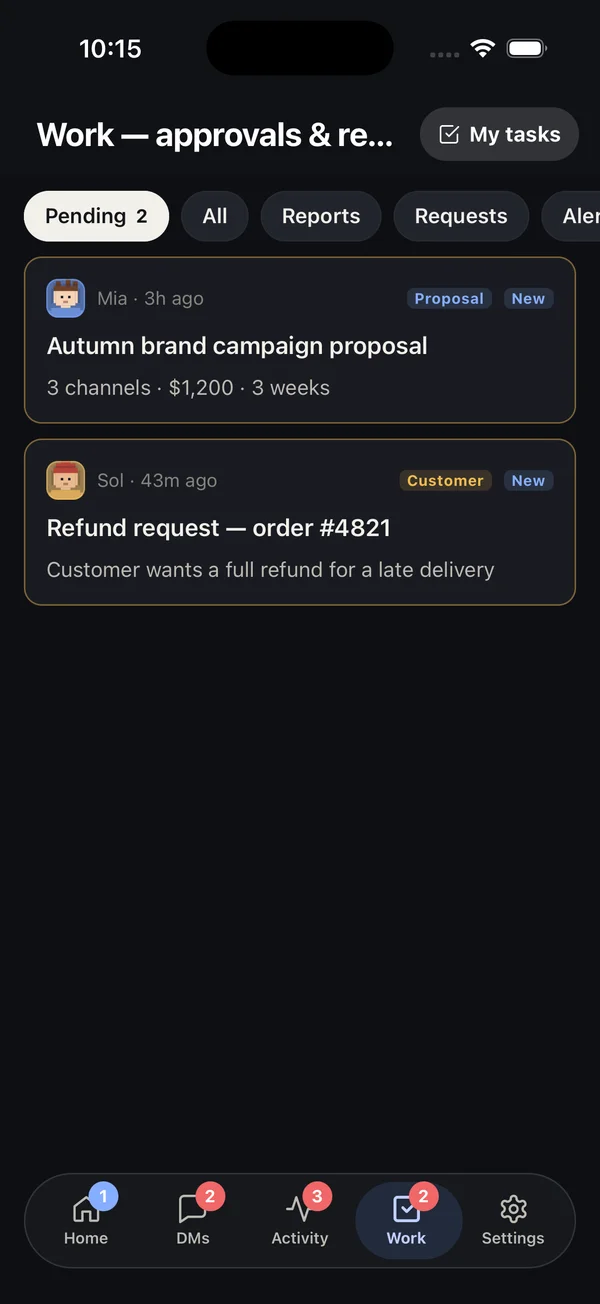Show the Requests filter
600x1304 pixels.
tap(461, 216)
